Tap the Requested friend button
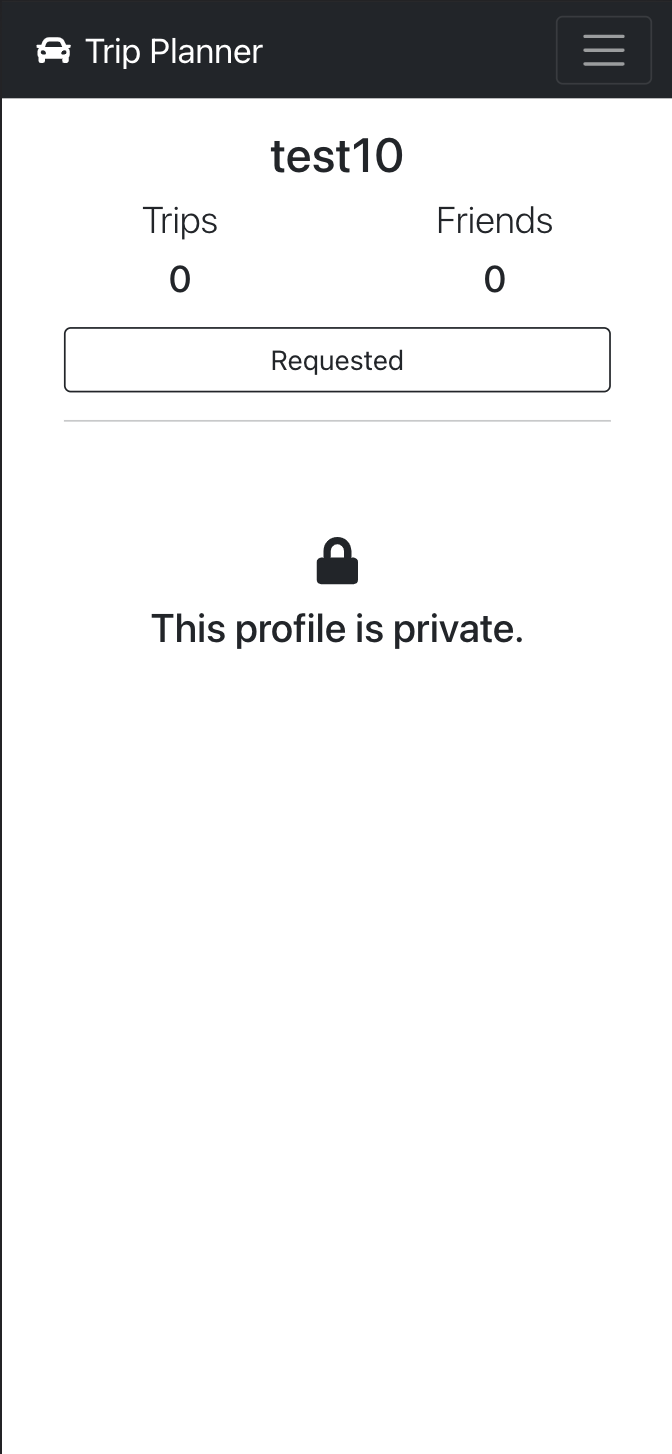The width and height of the screenshot is (672, 1454). click(x=337, y=360)
